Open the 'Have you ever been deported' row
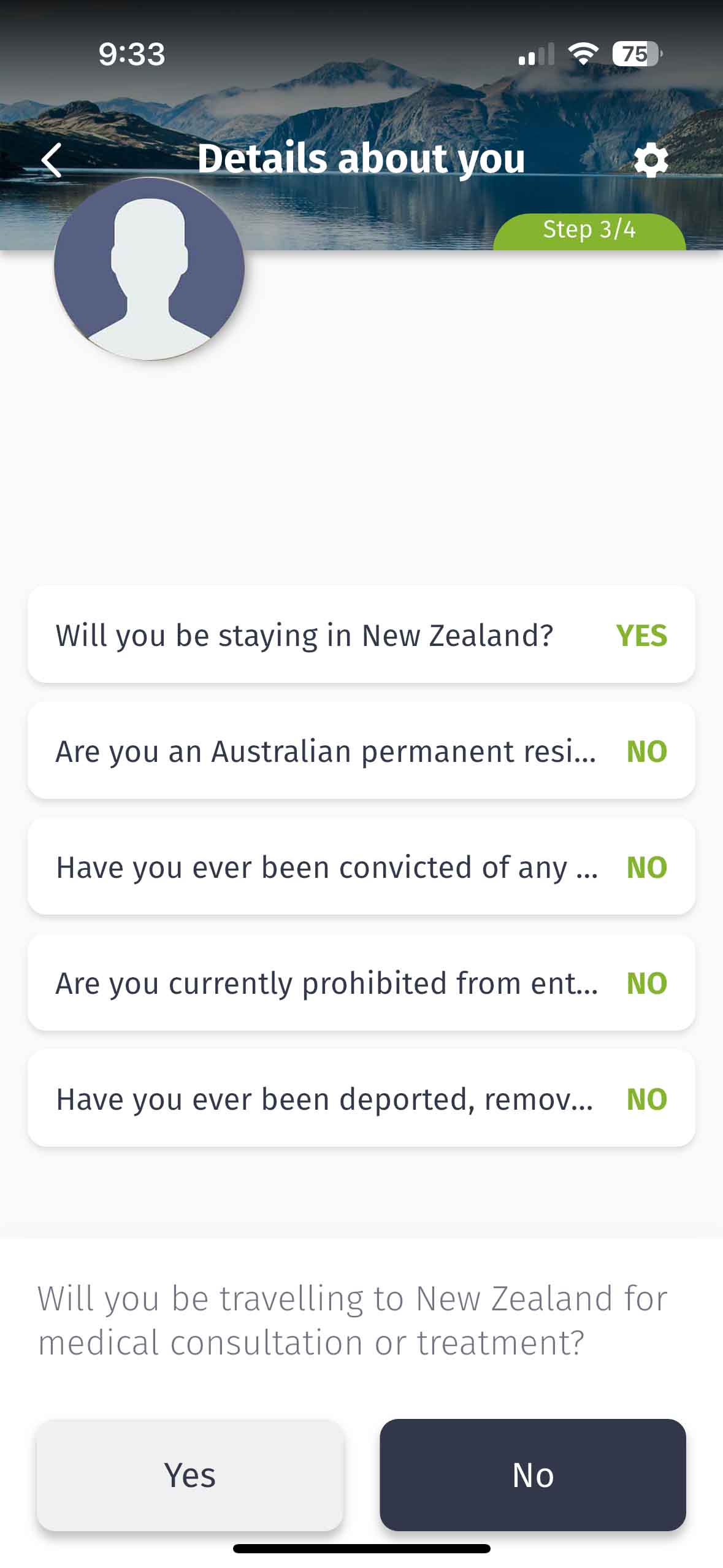This screenshot has height=1568, width=723. (x=361, y=1098)
